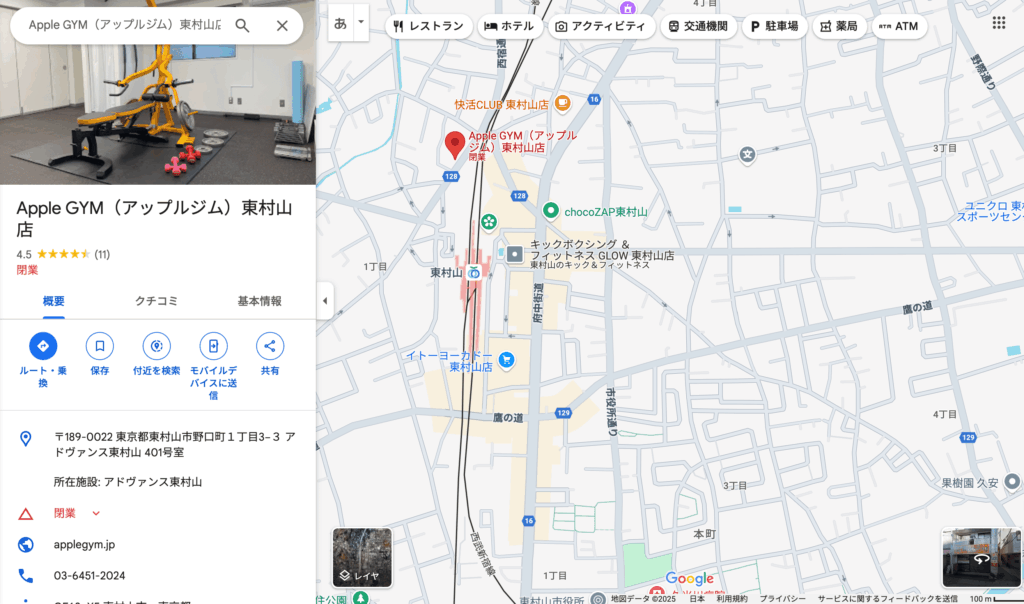Clear the search with the X button
1024x604 pixels.
[282, 26]
